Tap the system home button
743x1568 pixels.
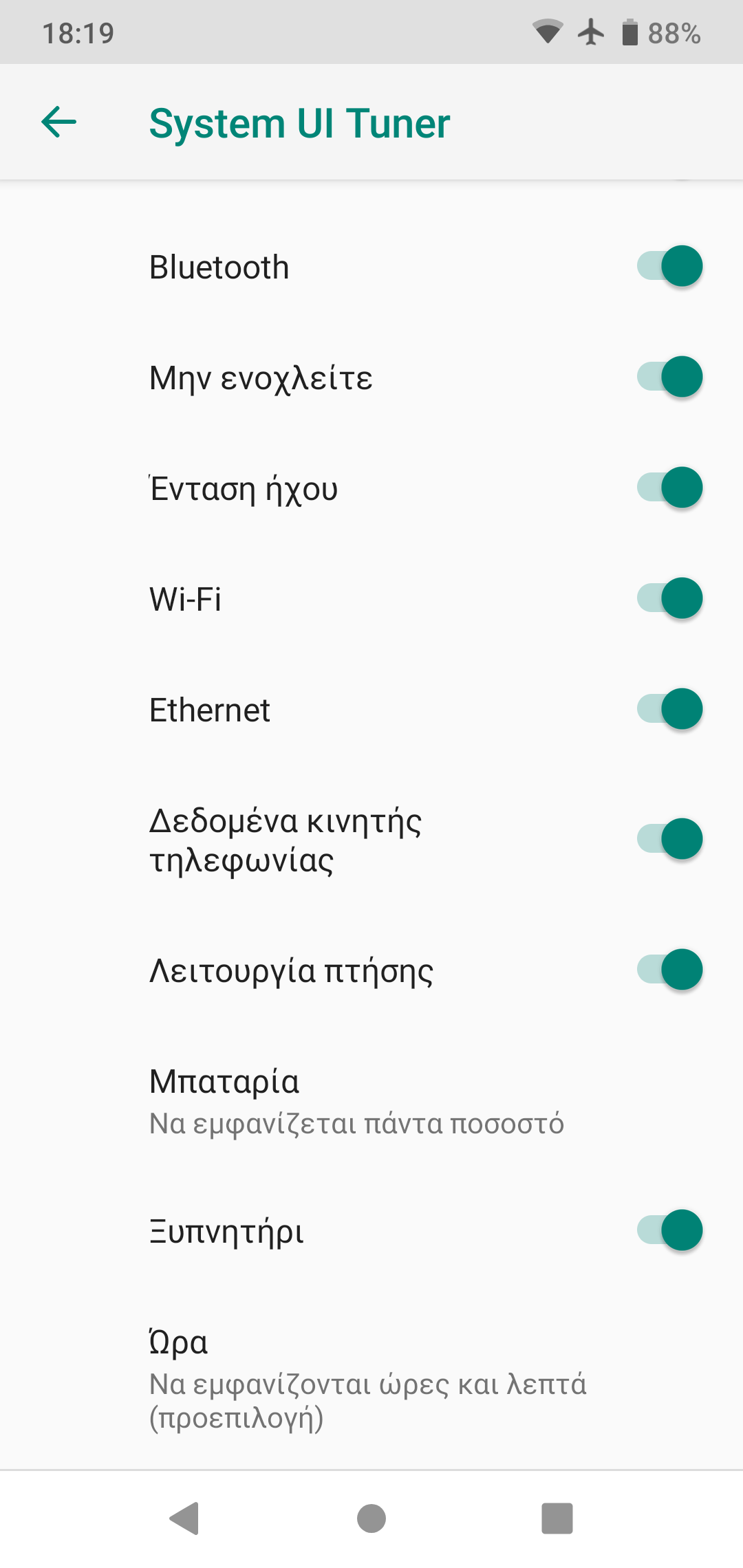click(371, 1518)
